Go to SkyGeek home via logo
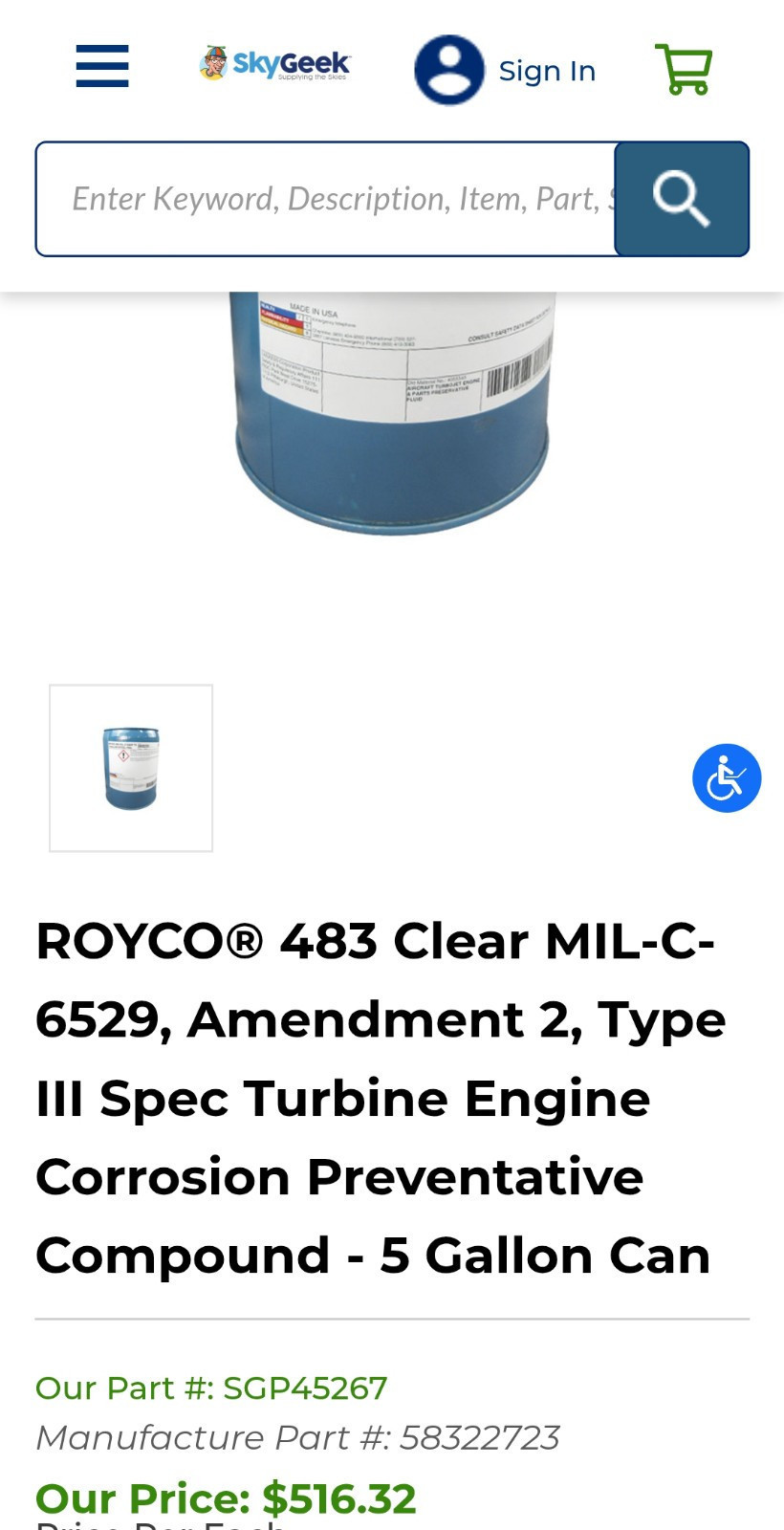 pyautogui.click(x=274, y=64)
